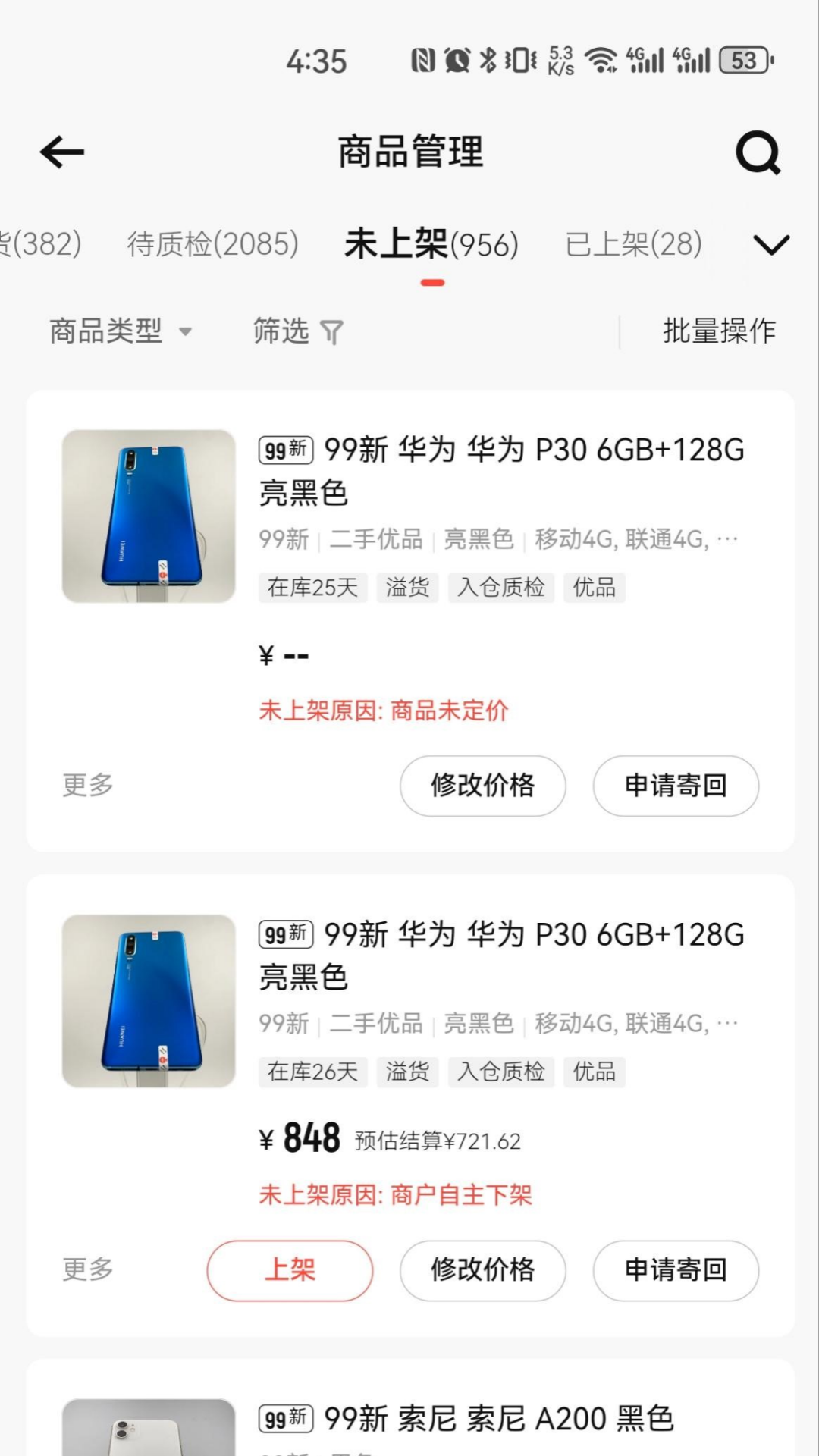The image size is (819, 1456).
Task: Expand the hidden tabs with the down chevron
Action: (771, 244)
